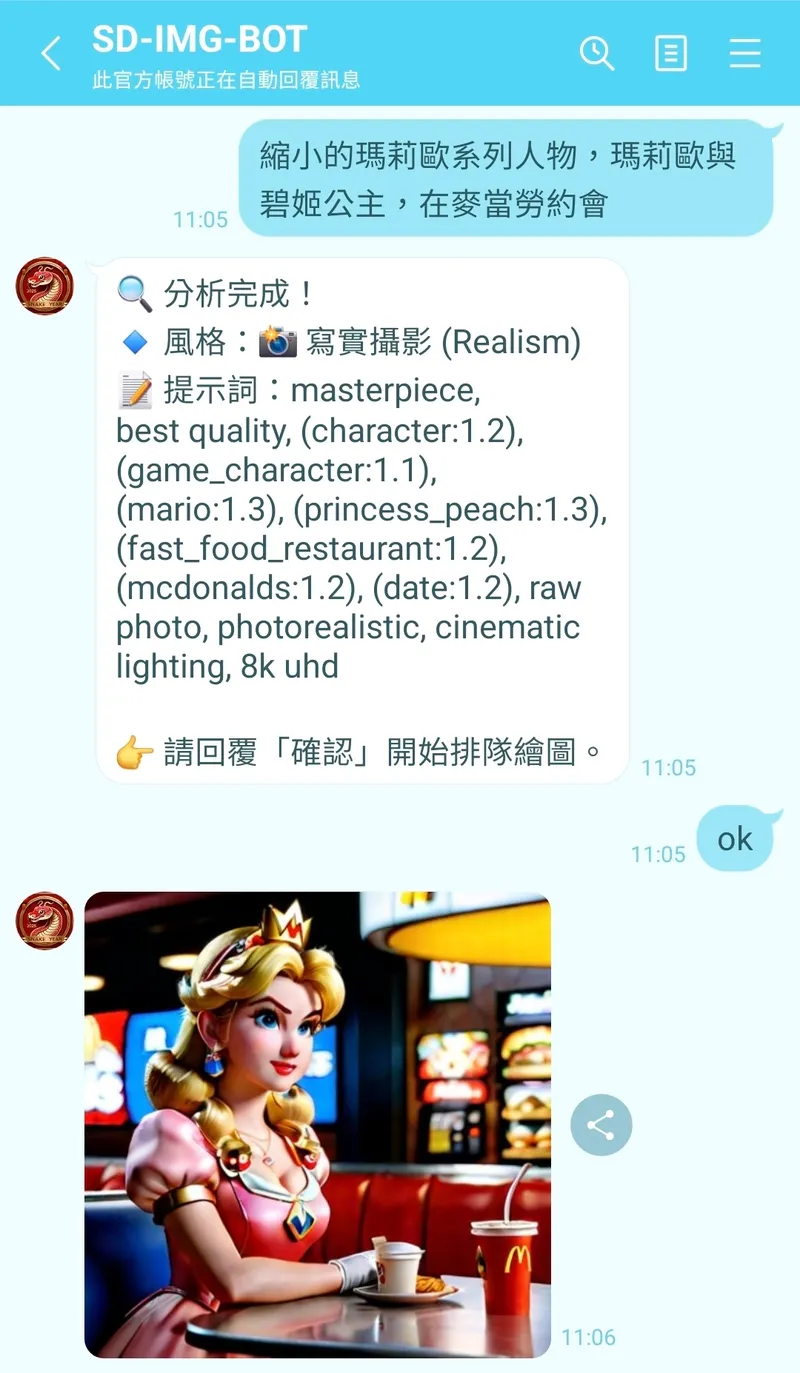The image size is (800, 1373).
Task: View the generated image full screen
Action: click(x=317, y=1124)
